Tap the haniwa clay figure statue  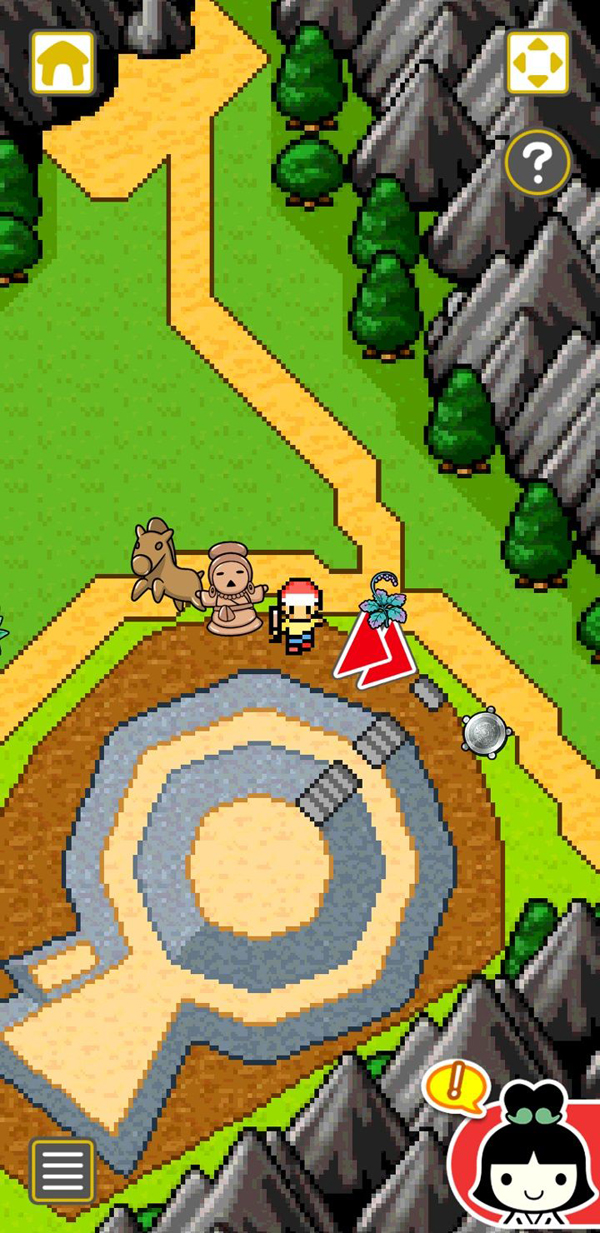point(232,589)
